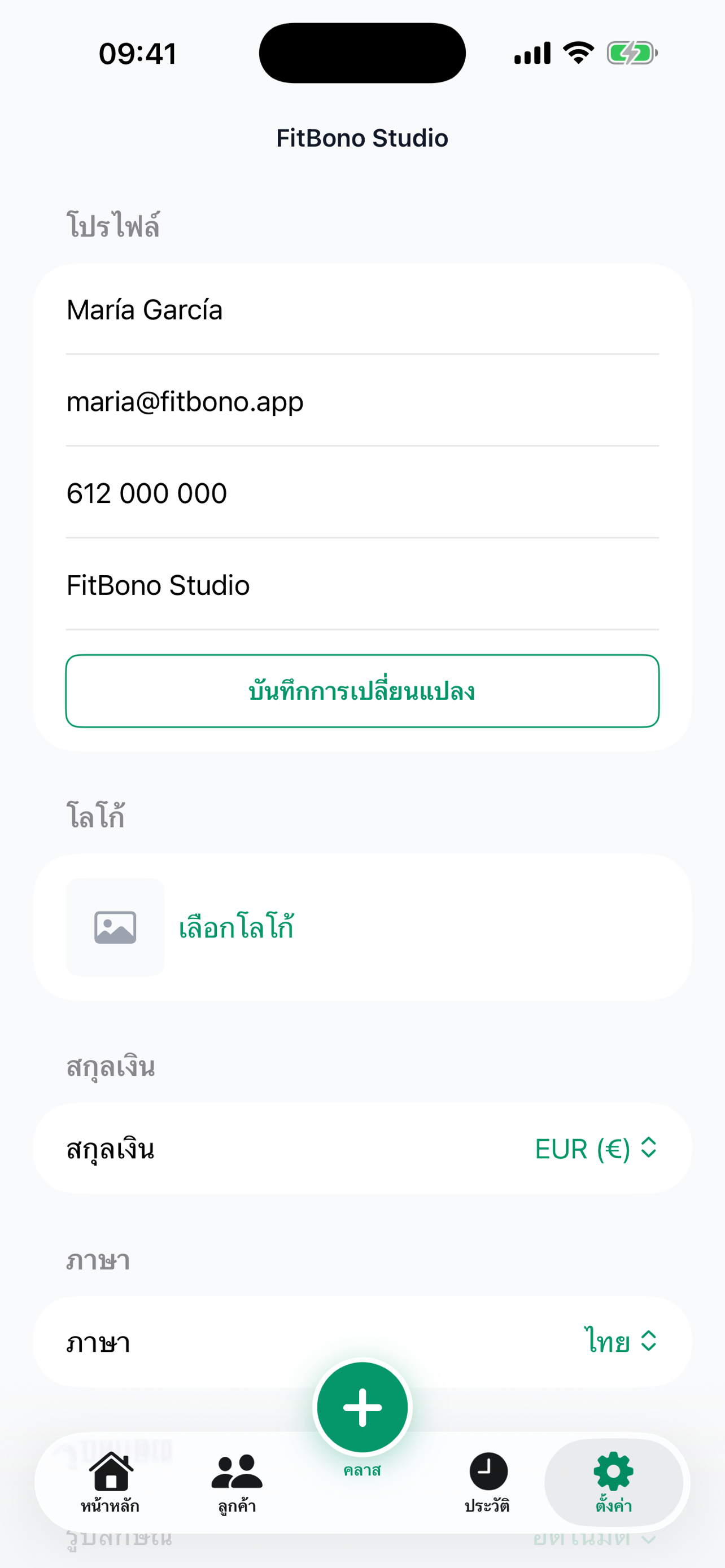
Task: Edit the name field María García
Action: click(361, 310)
